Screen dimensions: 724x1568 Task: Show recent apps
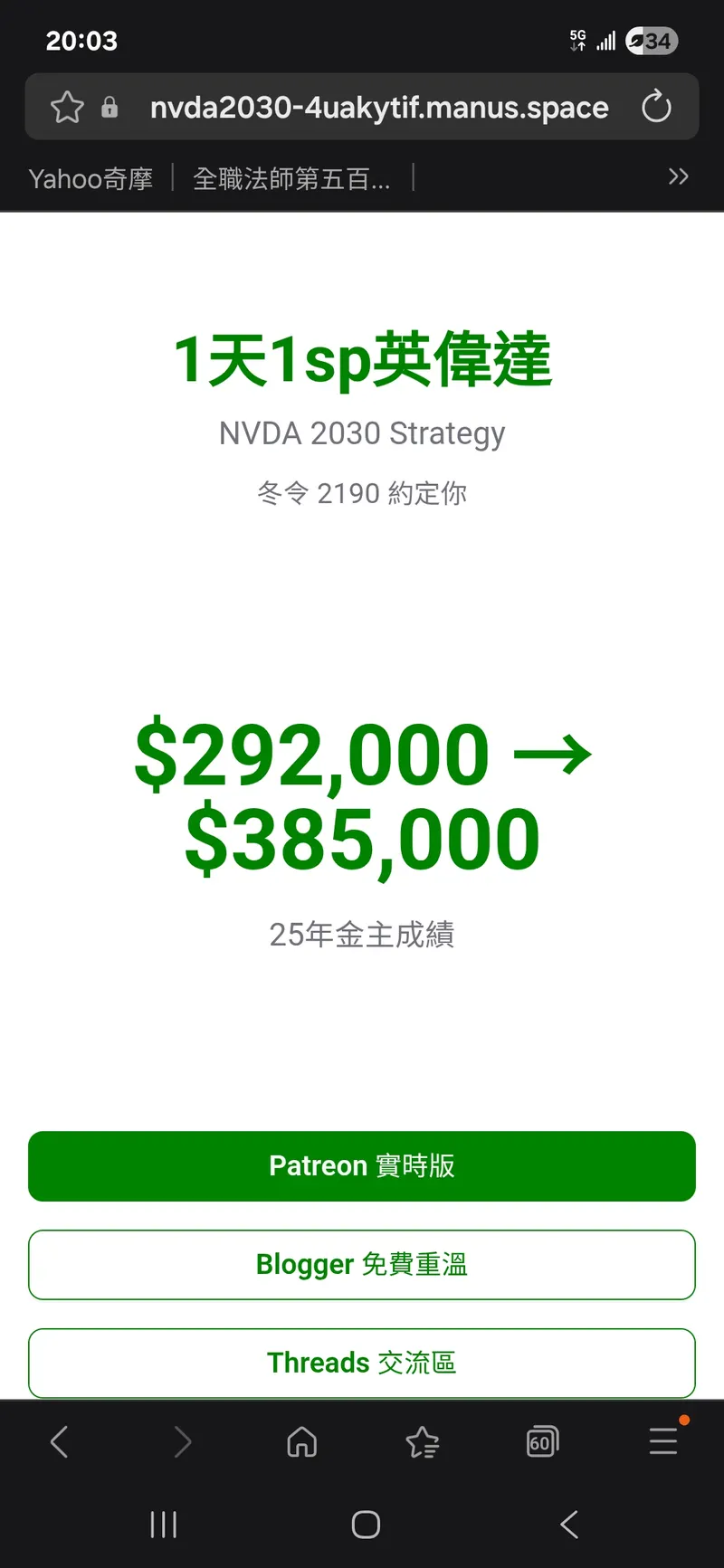click(x=164, y=1525)
